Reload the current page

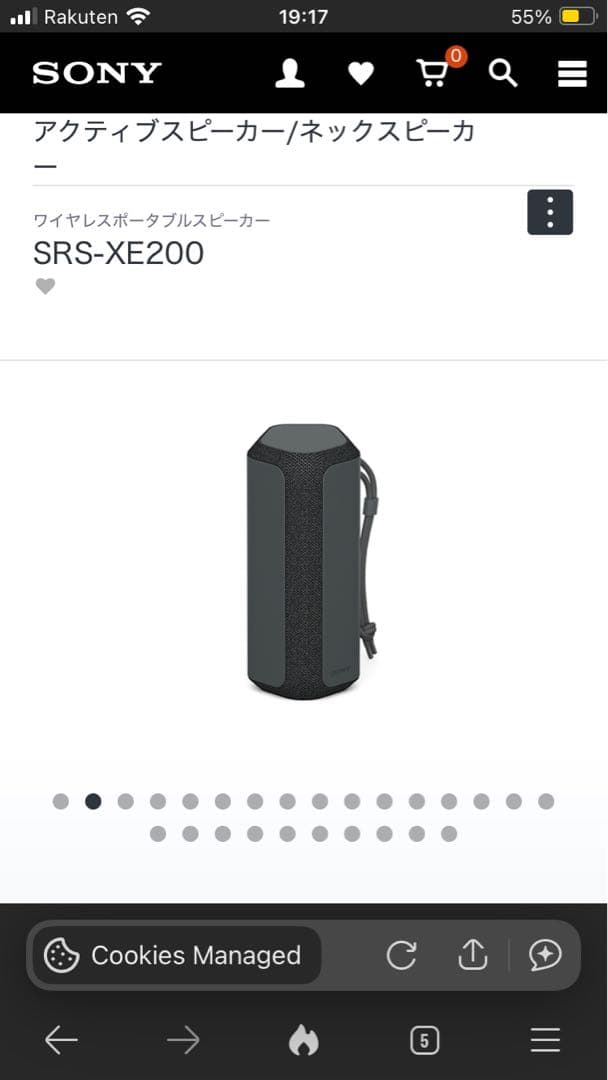[x=401, y=955]
